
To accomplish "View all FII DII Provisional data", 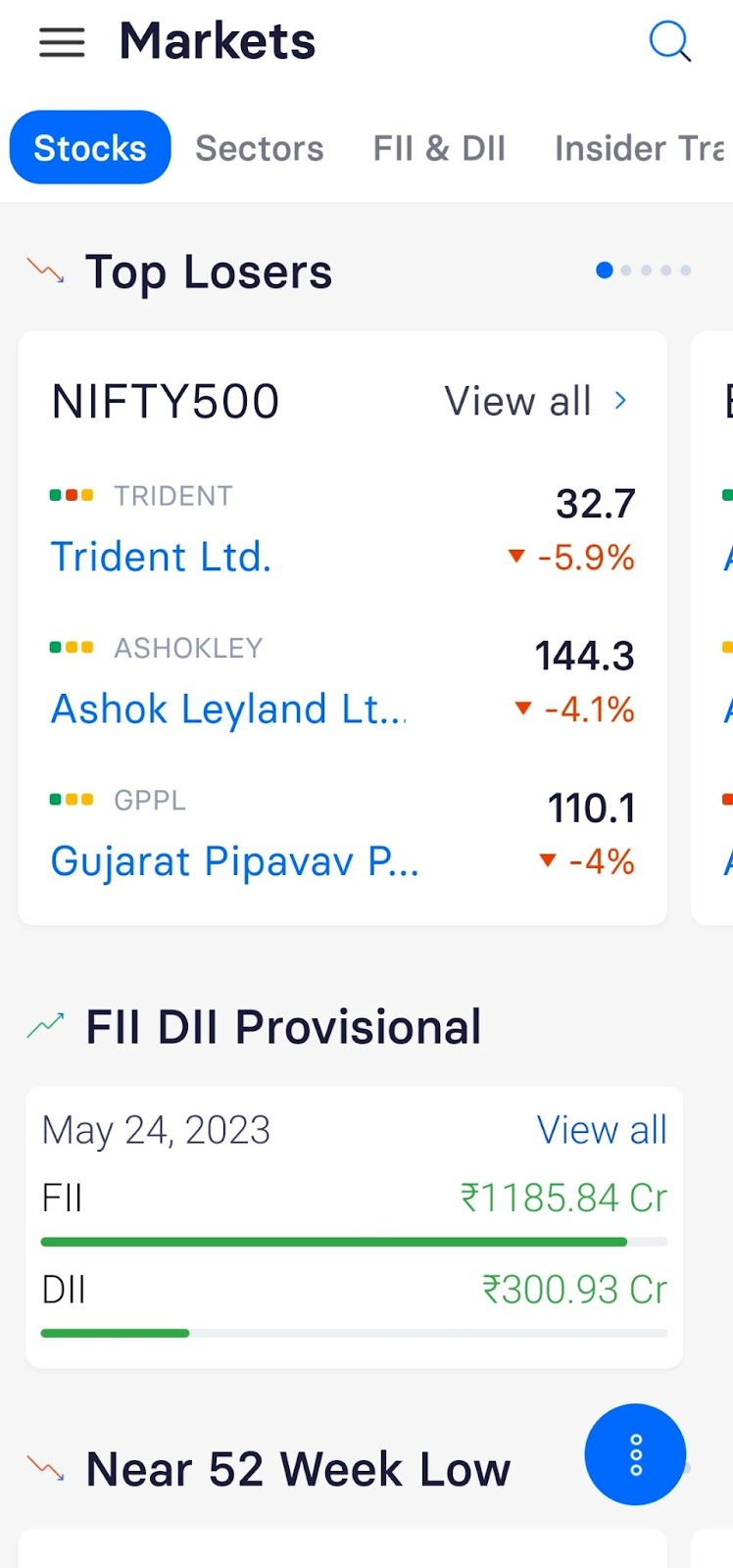I will (602, 1130).
